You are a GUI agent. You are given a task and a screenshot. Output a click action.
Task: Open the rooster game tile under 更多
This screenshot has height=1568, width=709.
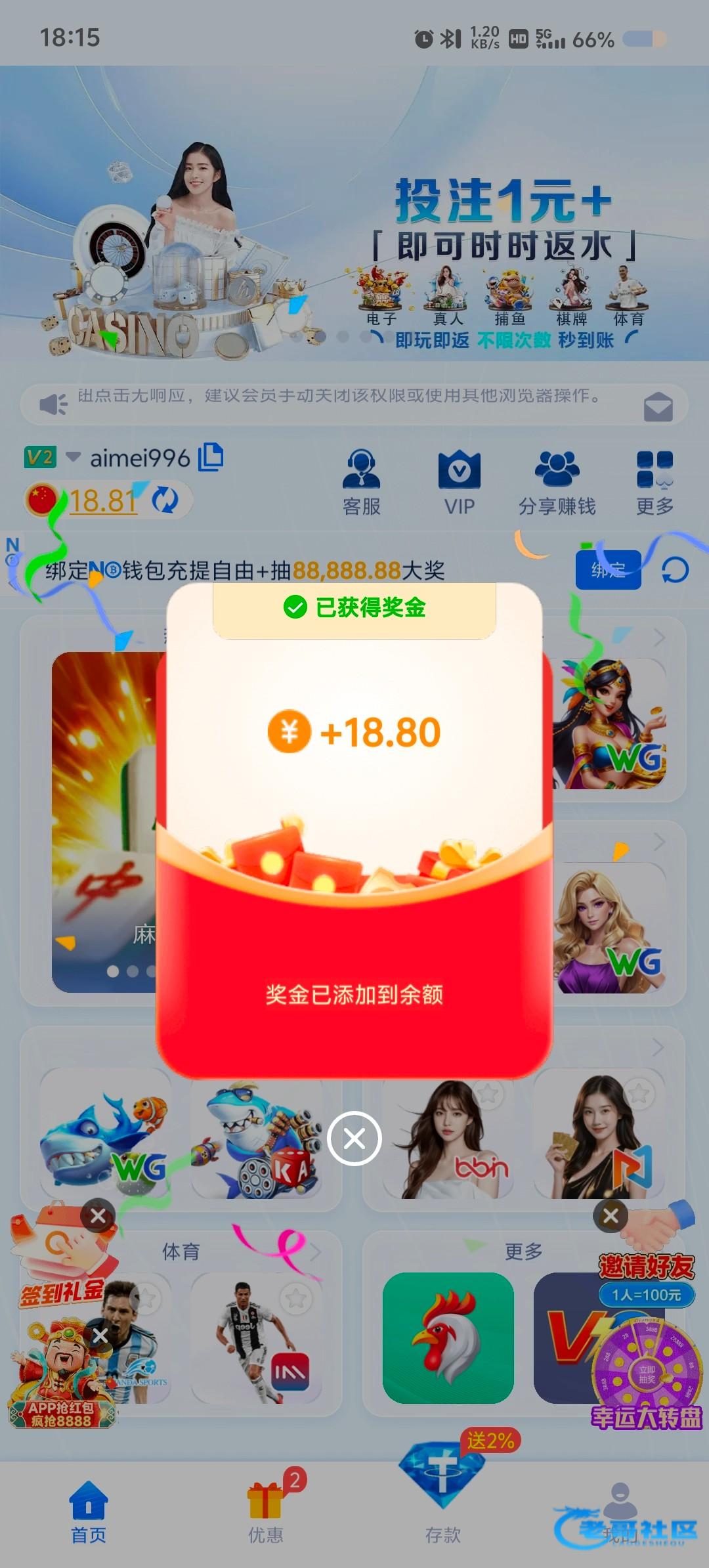(448, 1338)
